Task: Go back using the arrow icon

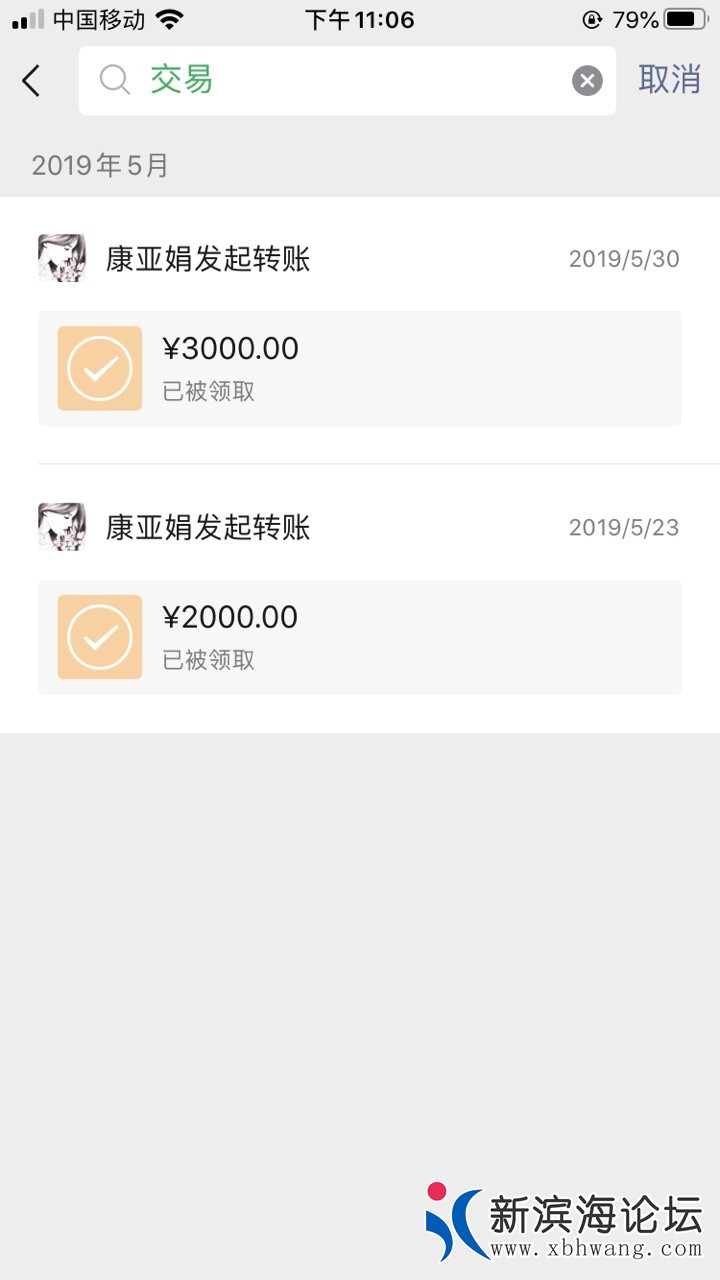Action: tap(32, 80)
